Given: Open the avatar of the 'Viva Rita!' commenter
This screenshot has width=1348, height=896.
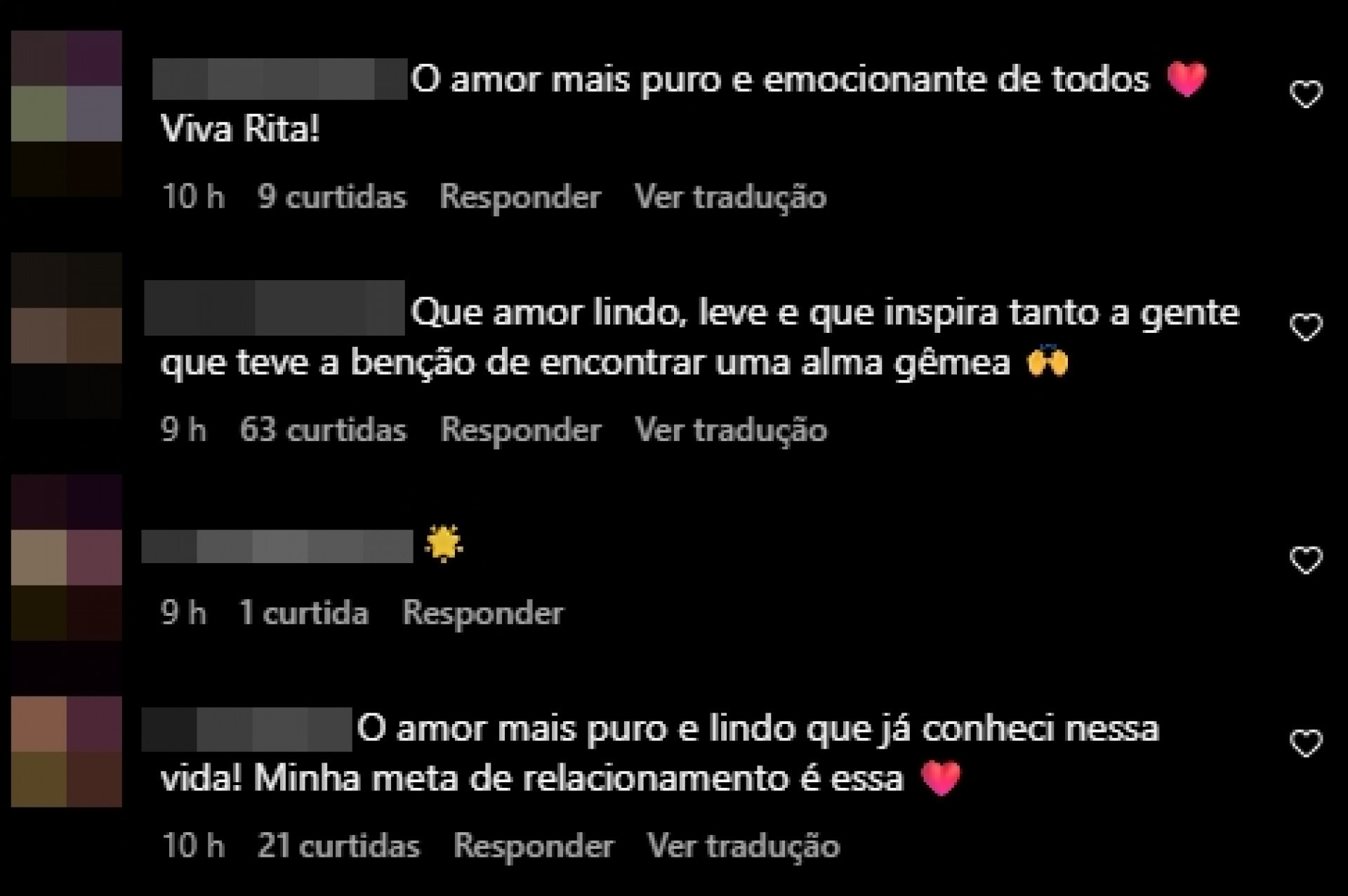Looking at the screenshot, I should coord(67,112).
